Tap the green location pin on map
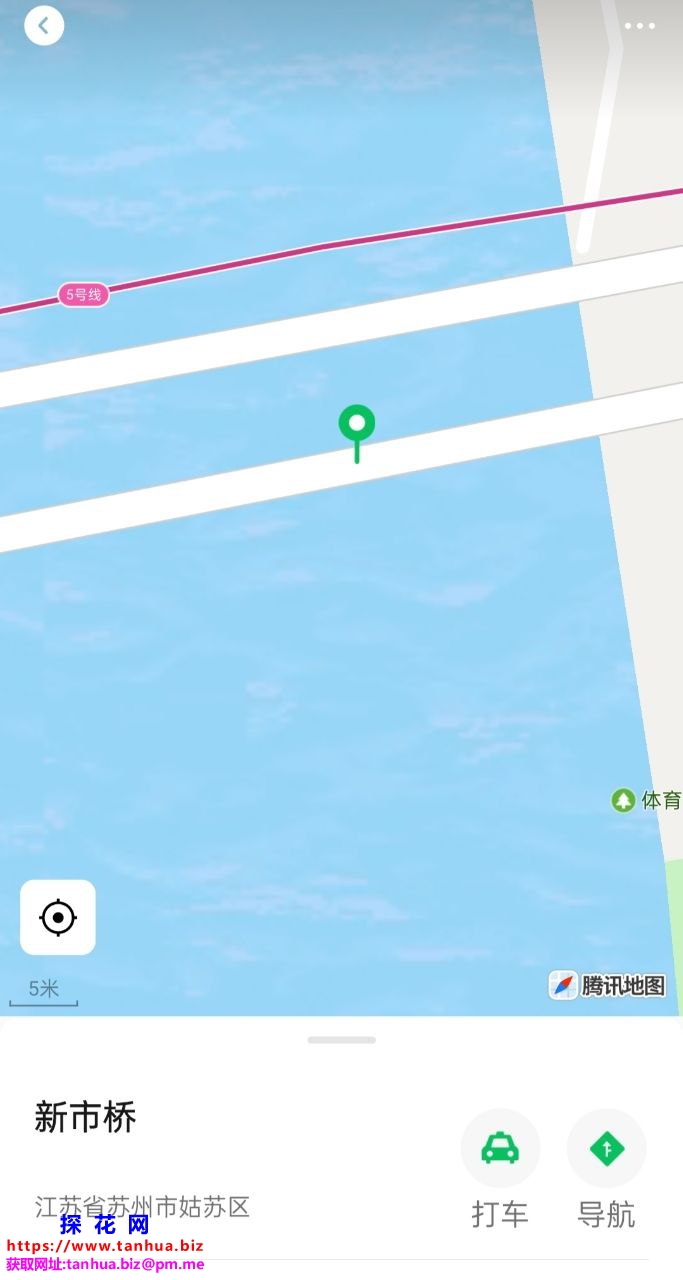The width and height of the screenshot is (683, 1280). click(357, 426)
